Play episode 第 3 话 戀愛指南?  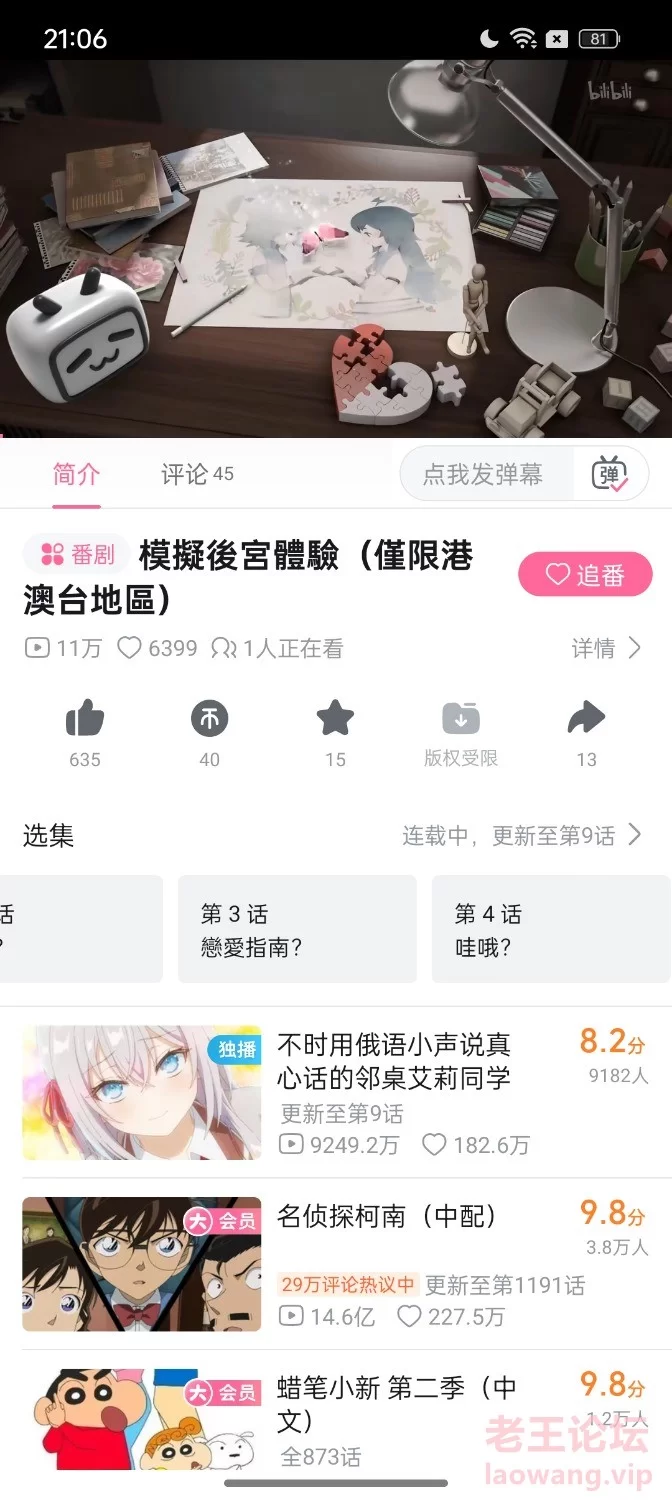pos(297,930)
